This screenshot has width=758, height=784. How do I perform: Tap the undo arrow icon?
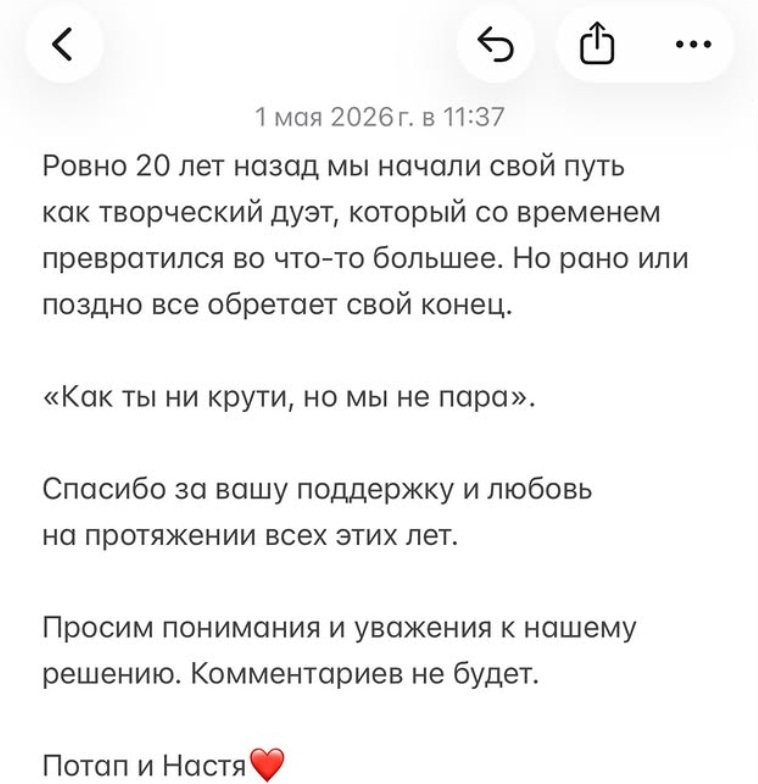coord(496,44)
